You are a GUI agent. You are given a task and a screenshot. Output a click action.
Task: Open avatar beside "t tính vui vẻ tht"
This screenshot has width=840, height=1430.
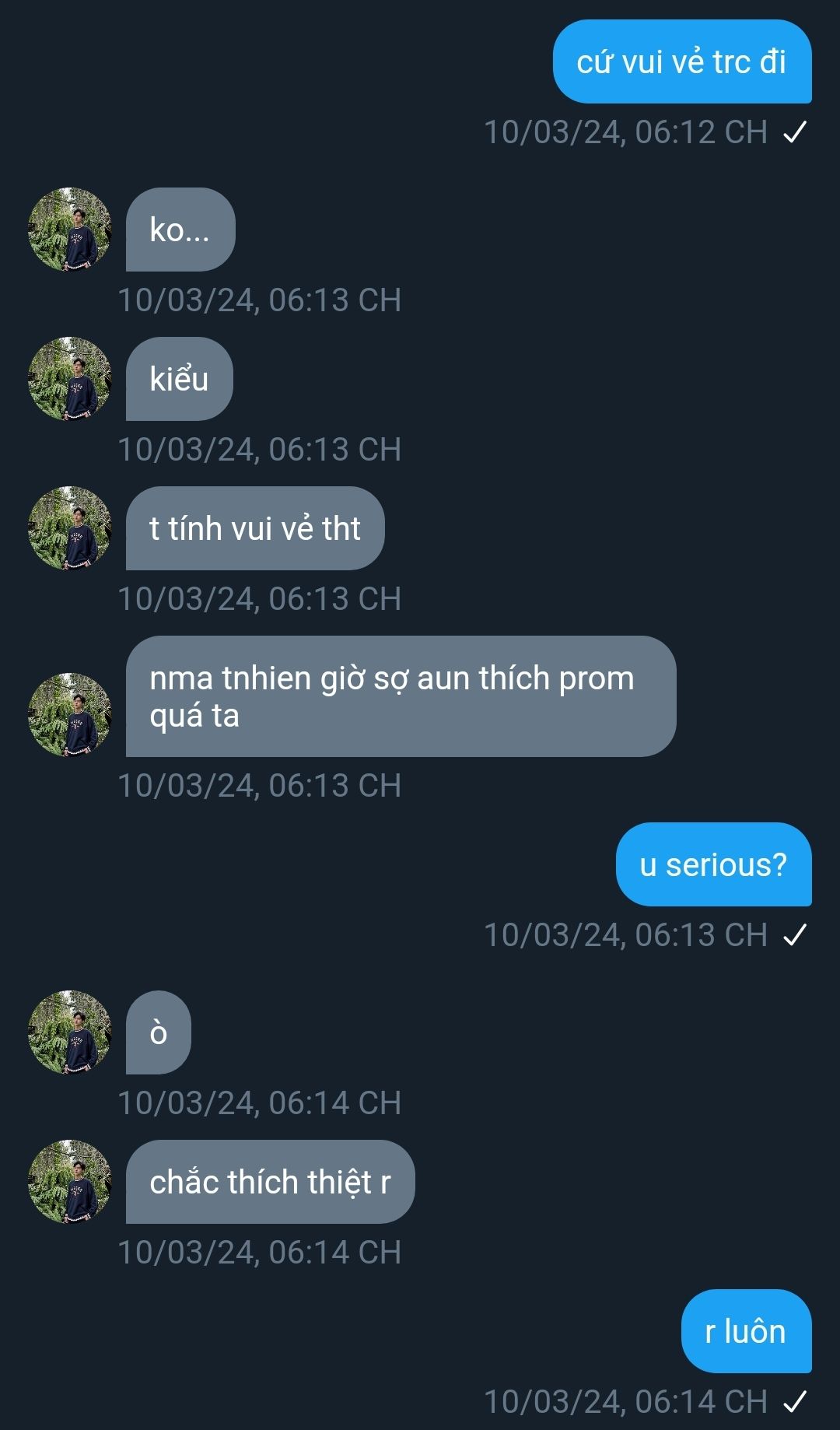(70, 528)
